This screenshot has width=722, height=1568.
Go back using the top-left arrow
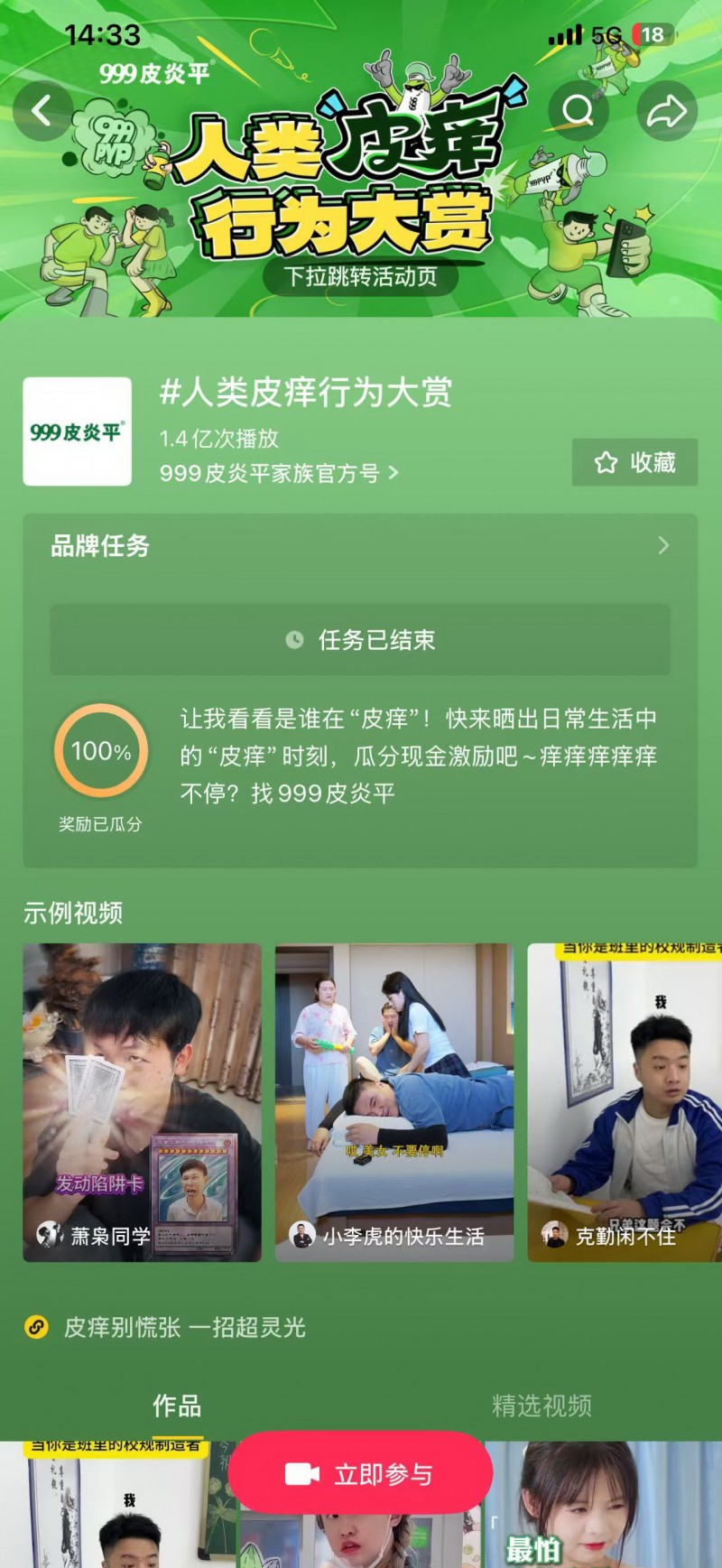click(x=42, y=111)
